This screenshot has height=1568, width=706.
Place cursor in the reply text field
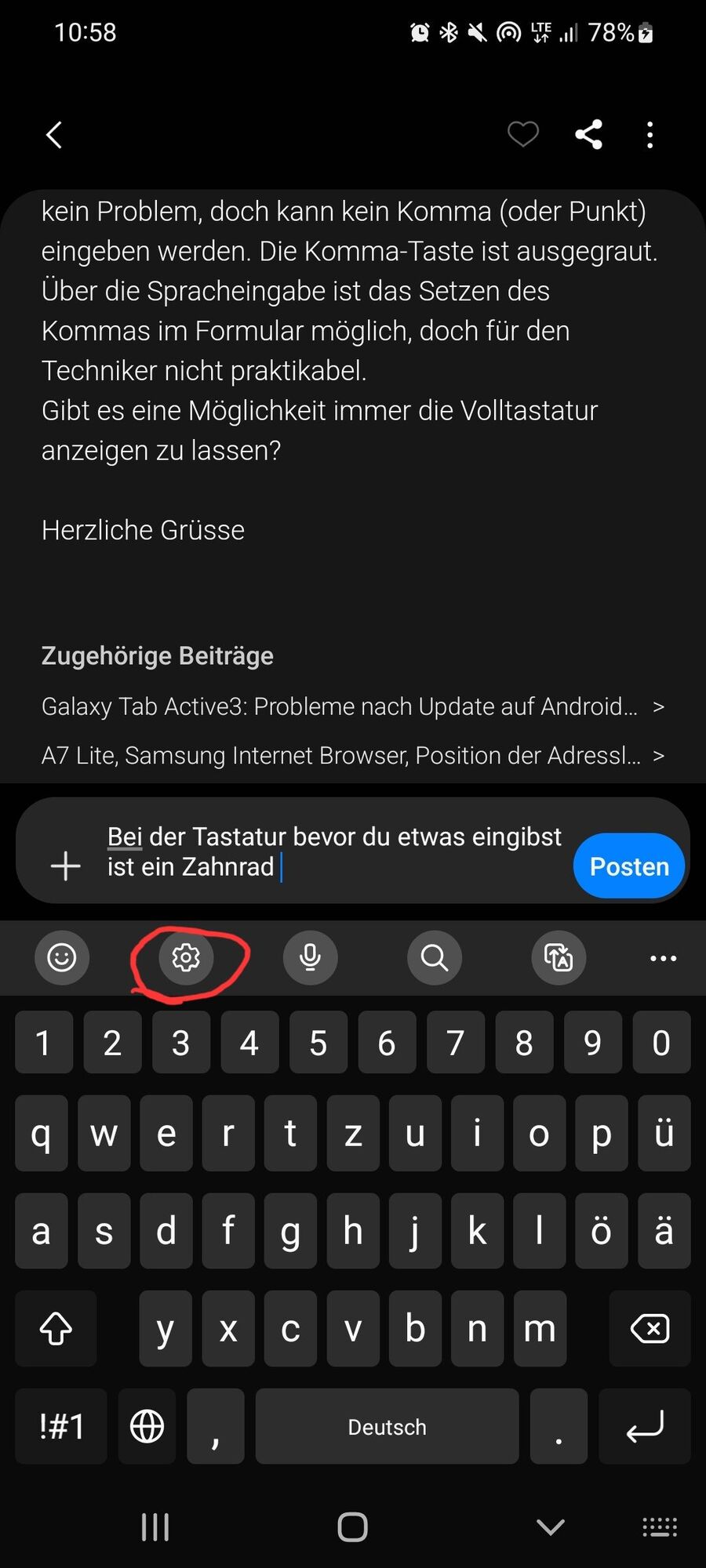[x=337, y=851]
